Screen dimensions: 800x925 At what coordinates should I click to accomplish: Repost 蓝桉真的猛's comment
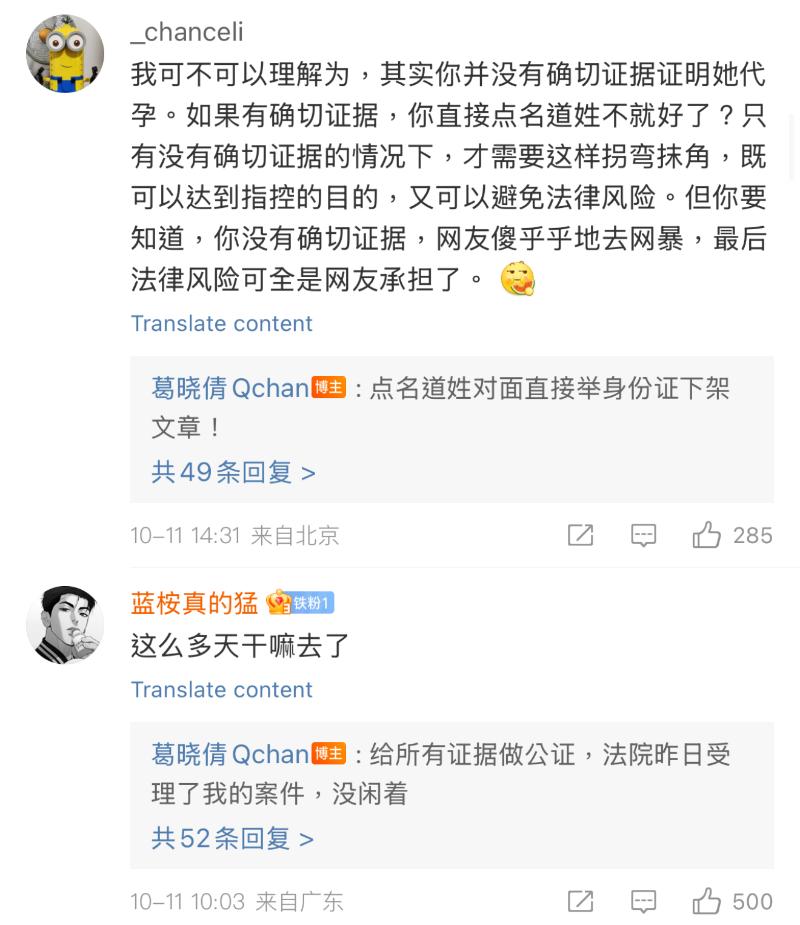[x=580, y=901]
